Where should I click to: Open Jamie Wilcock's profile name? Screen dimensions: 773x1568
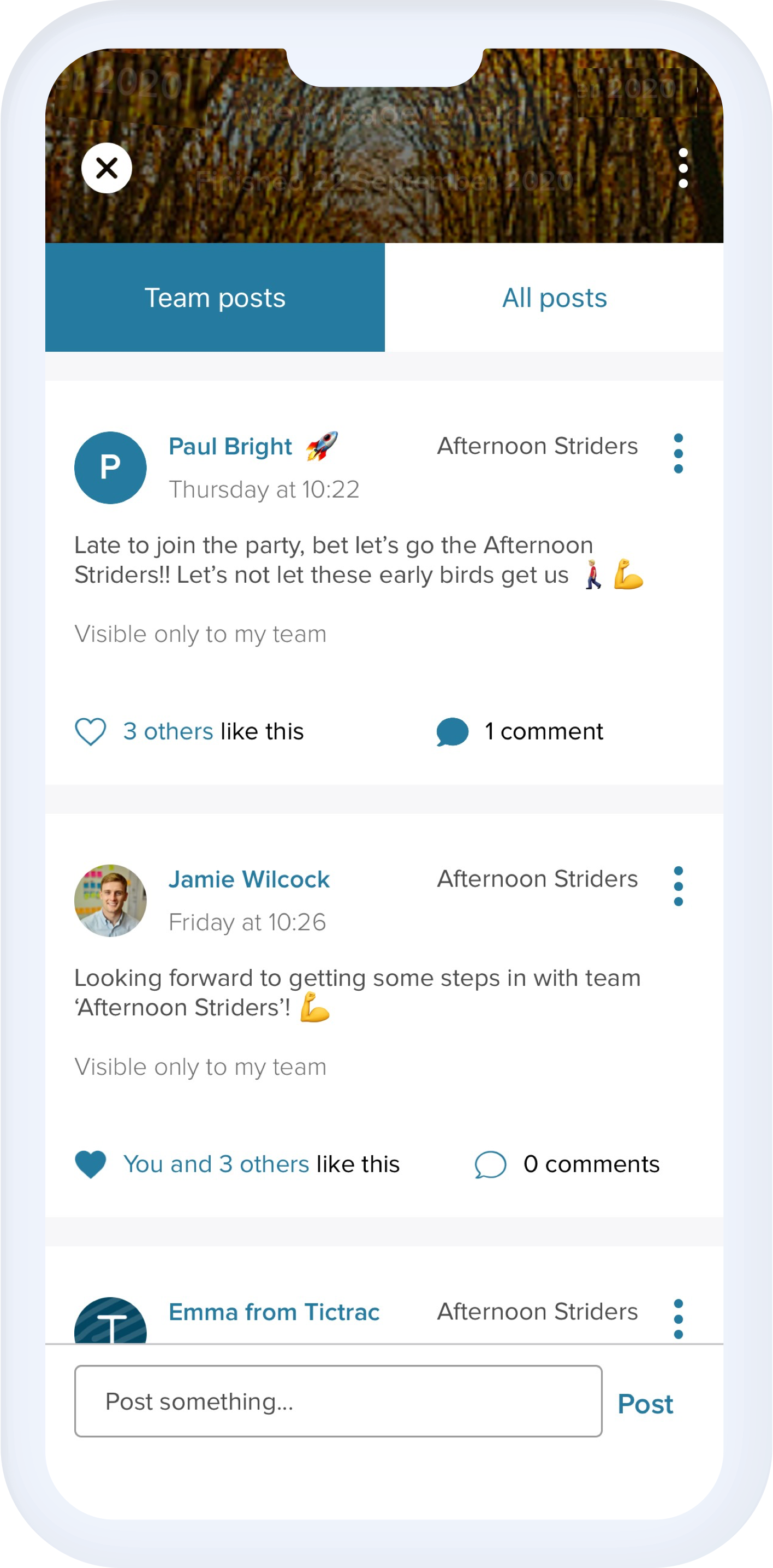tap(249, 879)
